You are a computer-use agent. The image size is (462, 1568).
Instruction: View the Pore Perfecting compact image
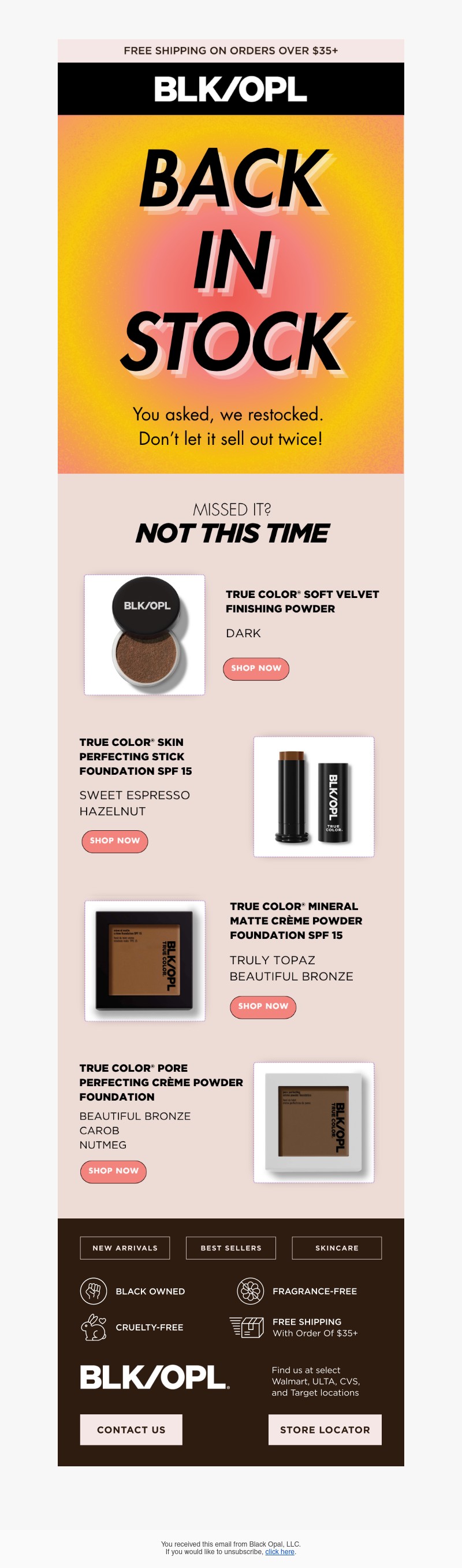[x=314, y=1122]
